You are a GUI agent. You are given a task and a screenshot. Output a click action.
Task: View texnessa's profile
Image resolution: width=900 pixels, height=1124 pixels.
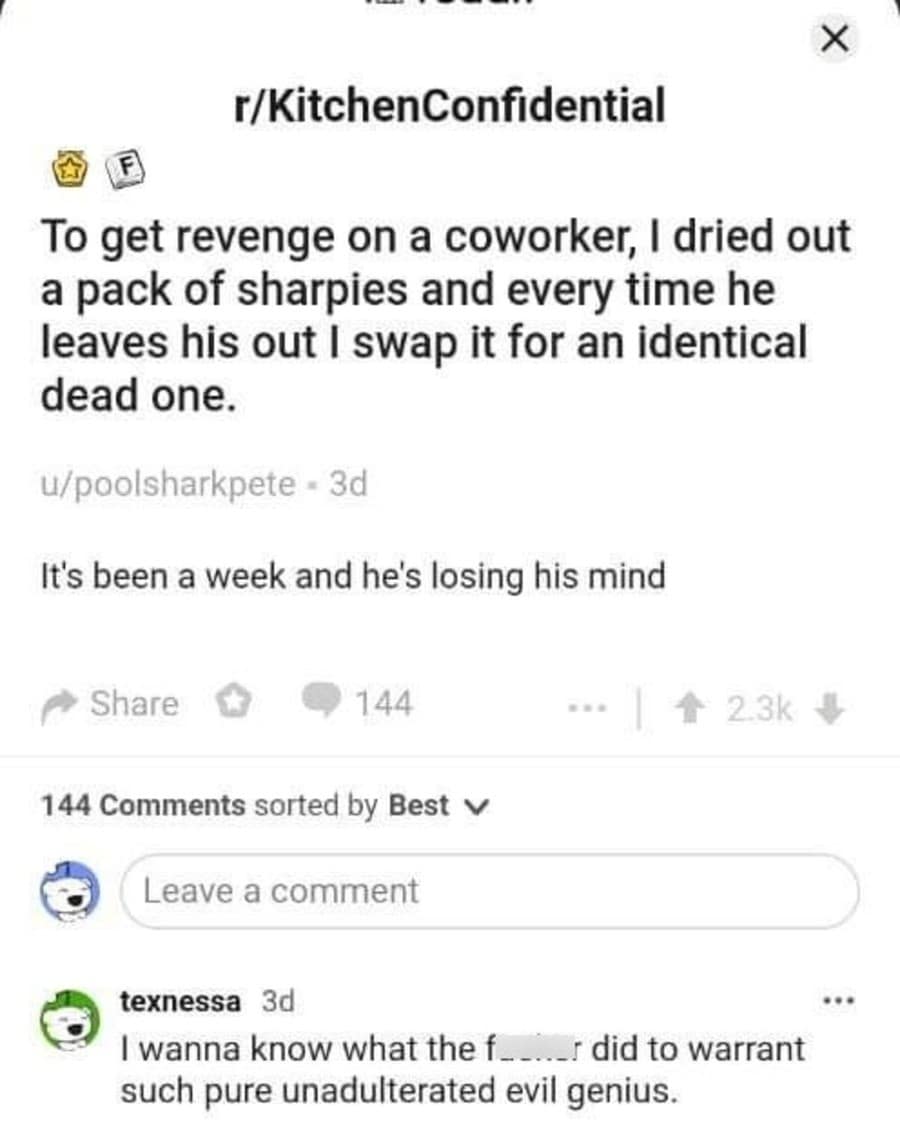[x=179, y=1001]
